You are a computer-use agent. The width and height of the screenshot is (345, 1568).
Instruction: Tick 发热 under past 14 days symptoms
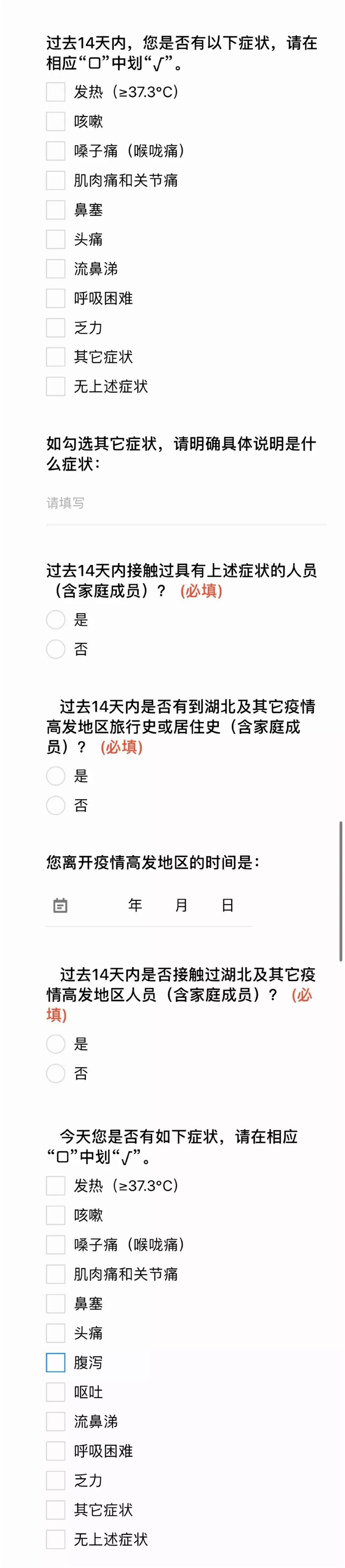click(x=55, y=92)
